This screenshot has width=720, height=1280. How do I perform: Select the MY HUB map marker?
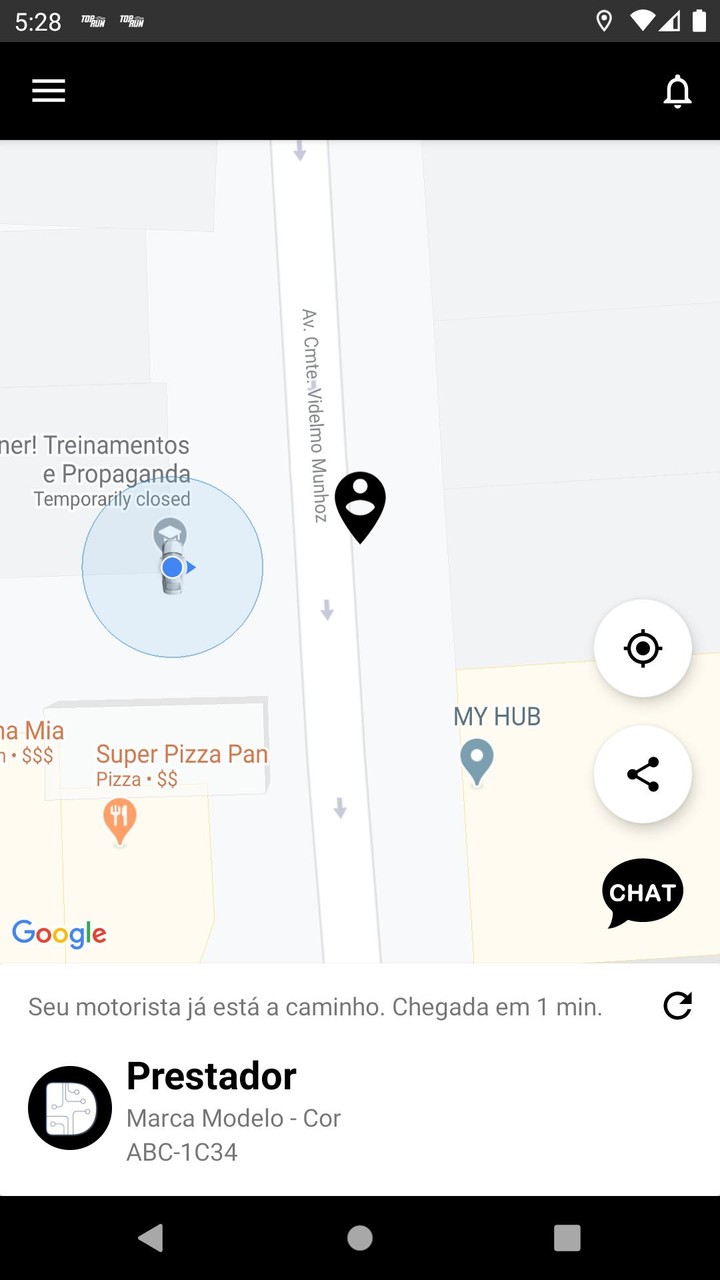coord(477,761)
